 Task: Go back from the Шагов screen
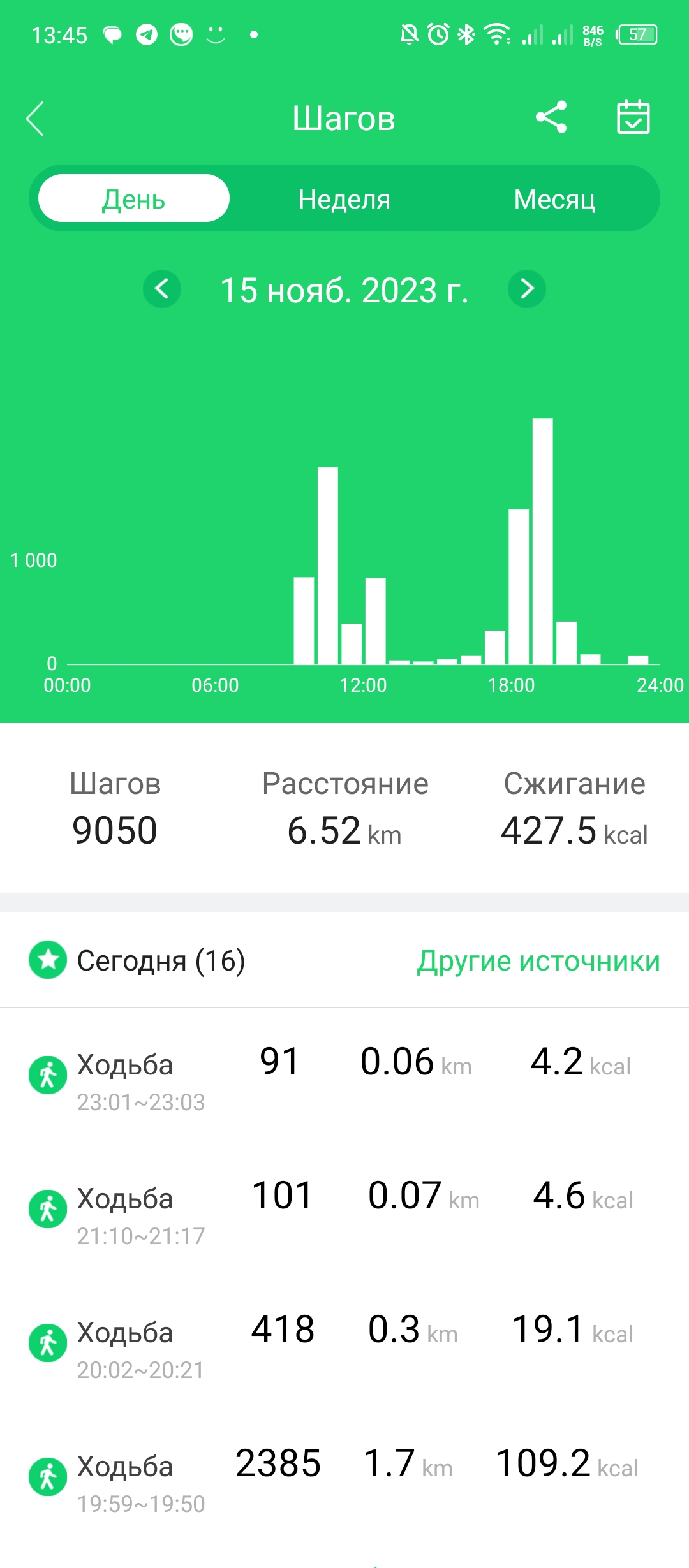(35, 119)
